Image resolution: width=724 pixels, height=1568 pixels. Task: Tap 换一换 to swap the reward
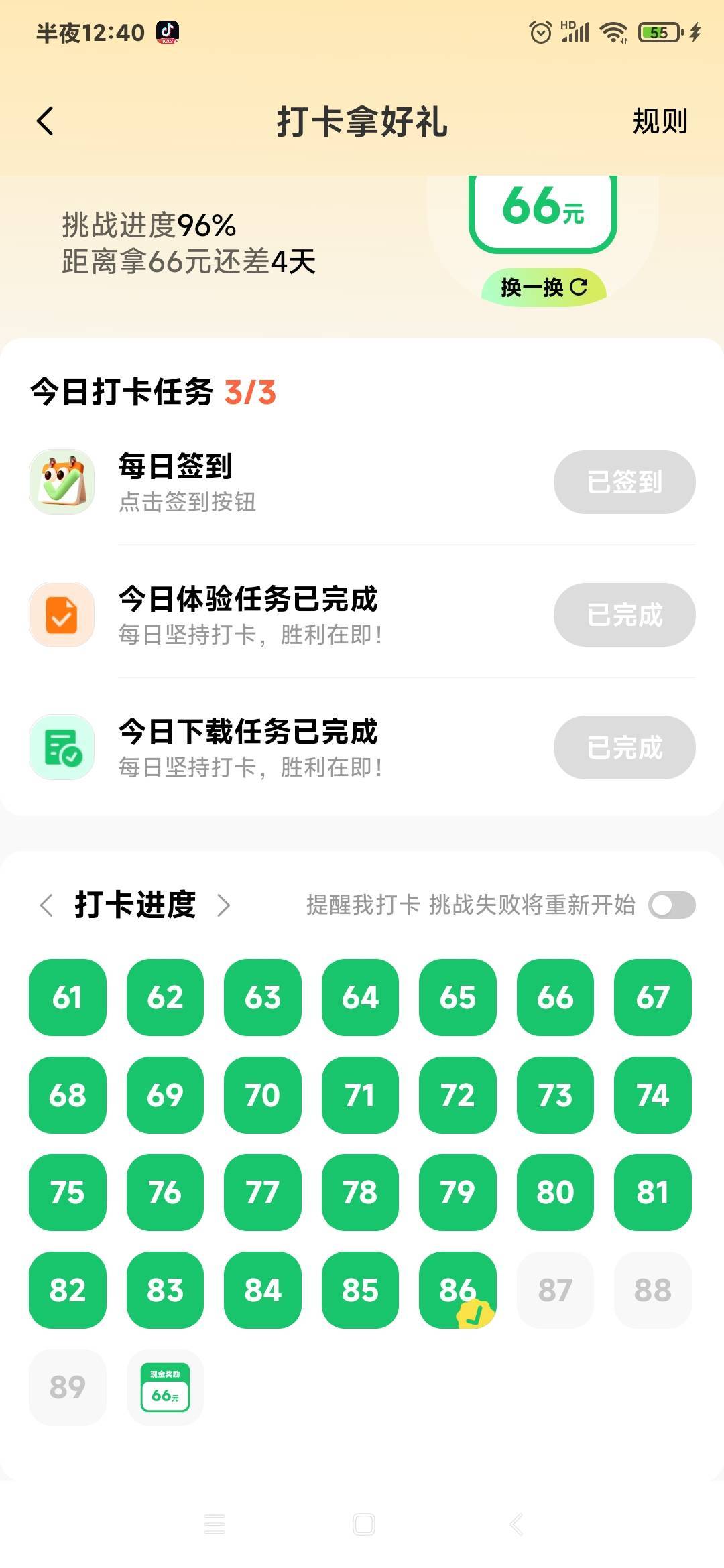(x=544, y=287)
